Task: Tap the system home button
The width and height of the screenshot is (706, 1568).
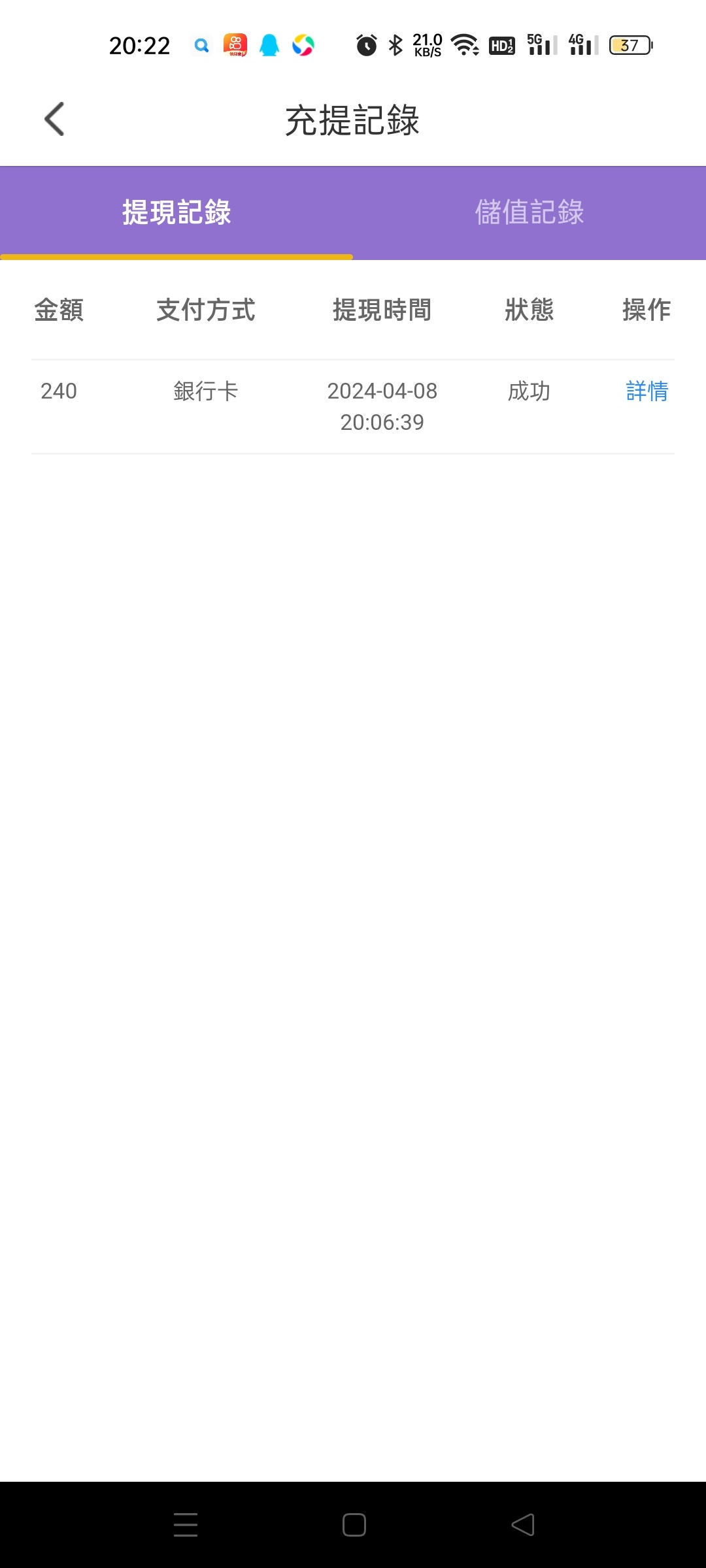Action: (354, 1524)
